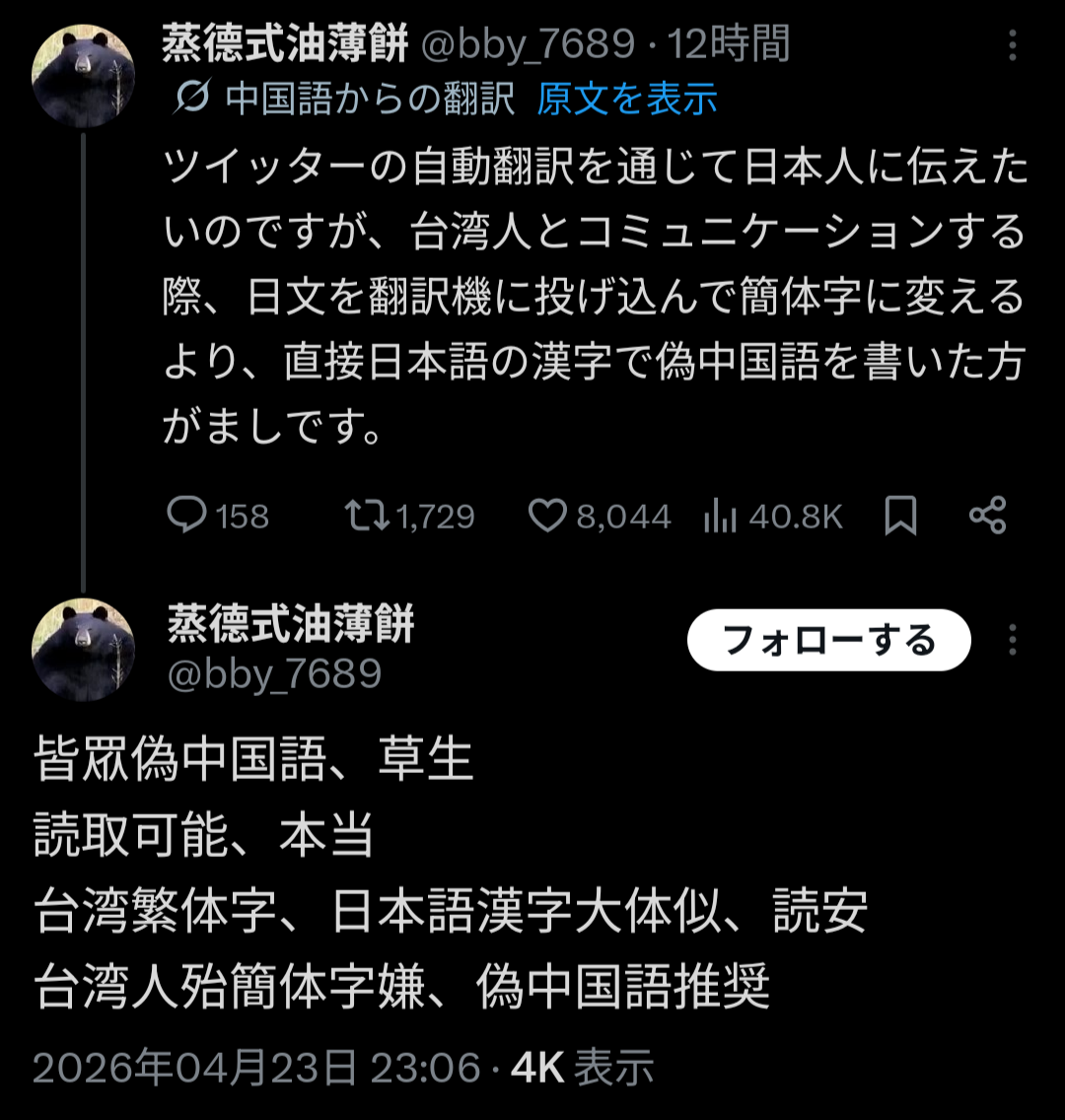Open bear avatar on the translated post

coord(83,75)
